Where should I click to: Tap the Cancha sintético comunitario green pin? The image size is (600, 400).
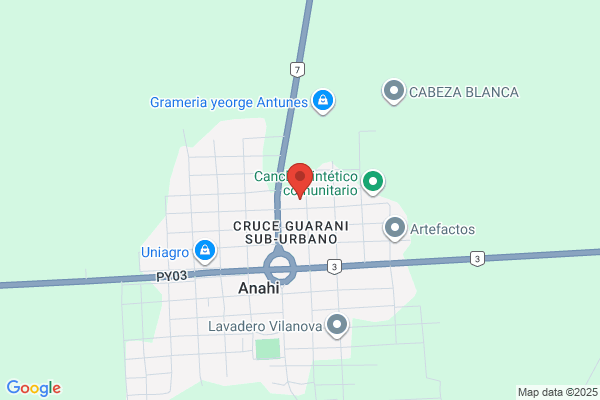(373, 182)
